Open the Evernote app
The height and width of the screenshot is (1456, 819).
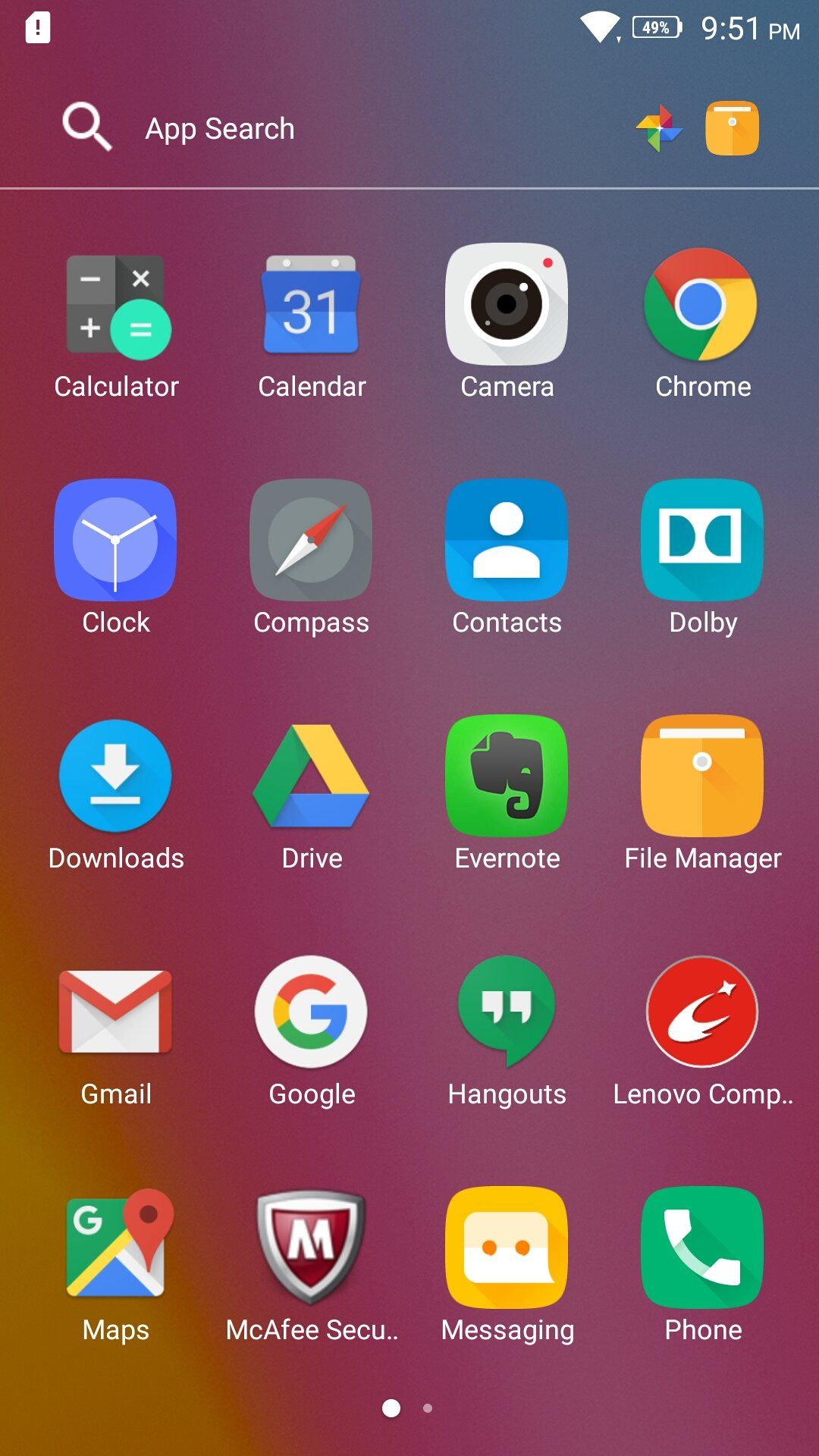point(507,776)
